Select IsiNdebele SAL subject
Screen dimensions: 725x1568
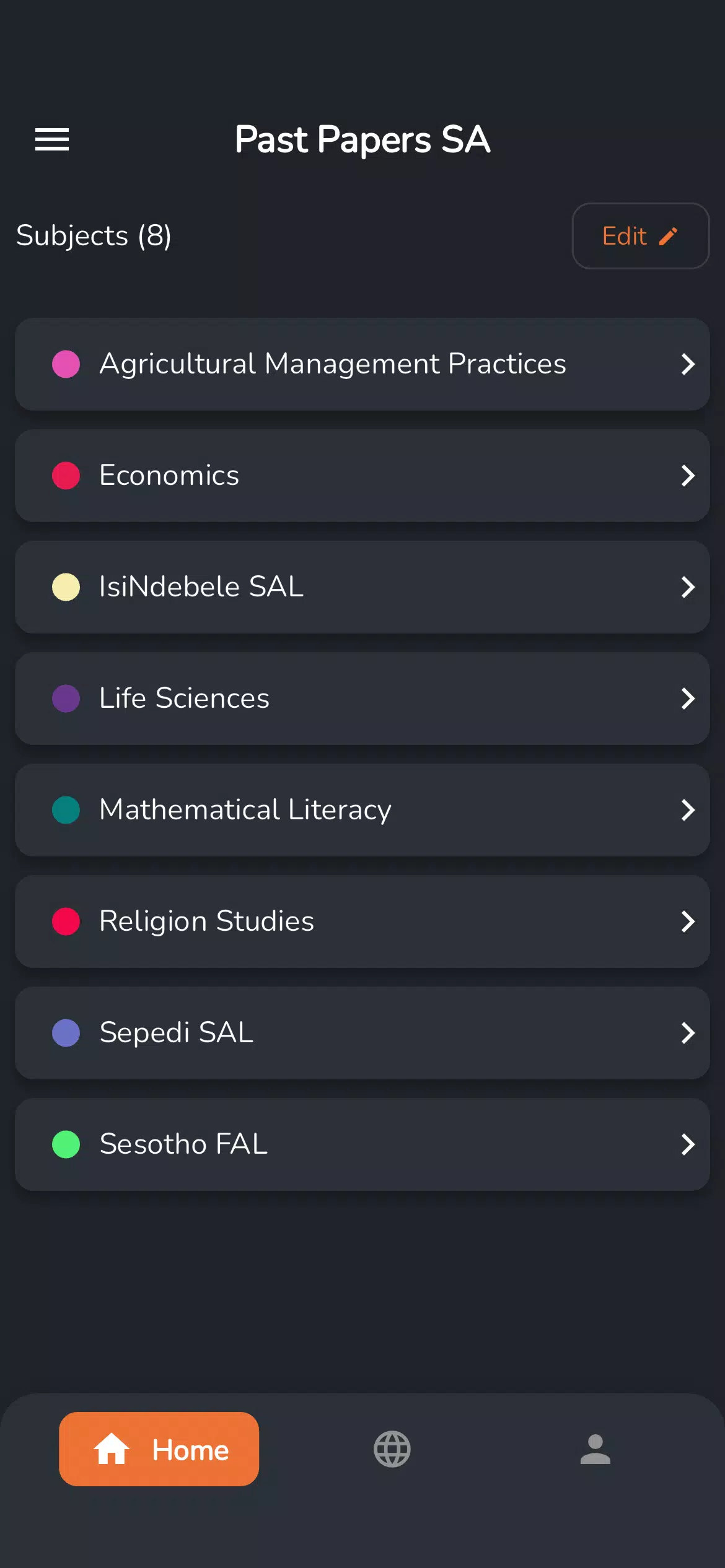362,587
